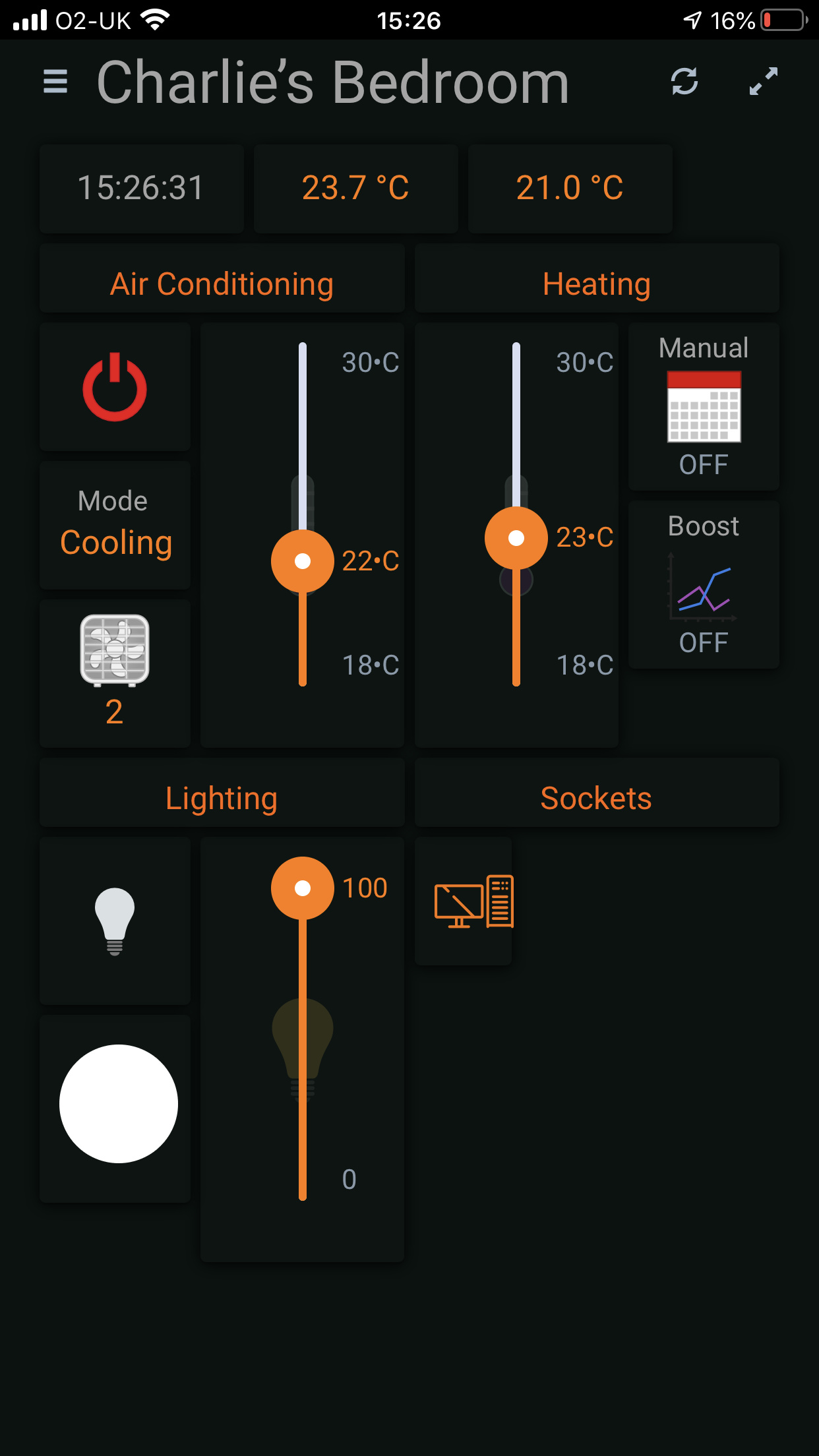This screenshot has height=1456, width=819.
Task: Toggle the air conditioning power button
Action: (x=115, y=388)
